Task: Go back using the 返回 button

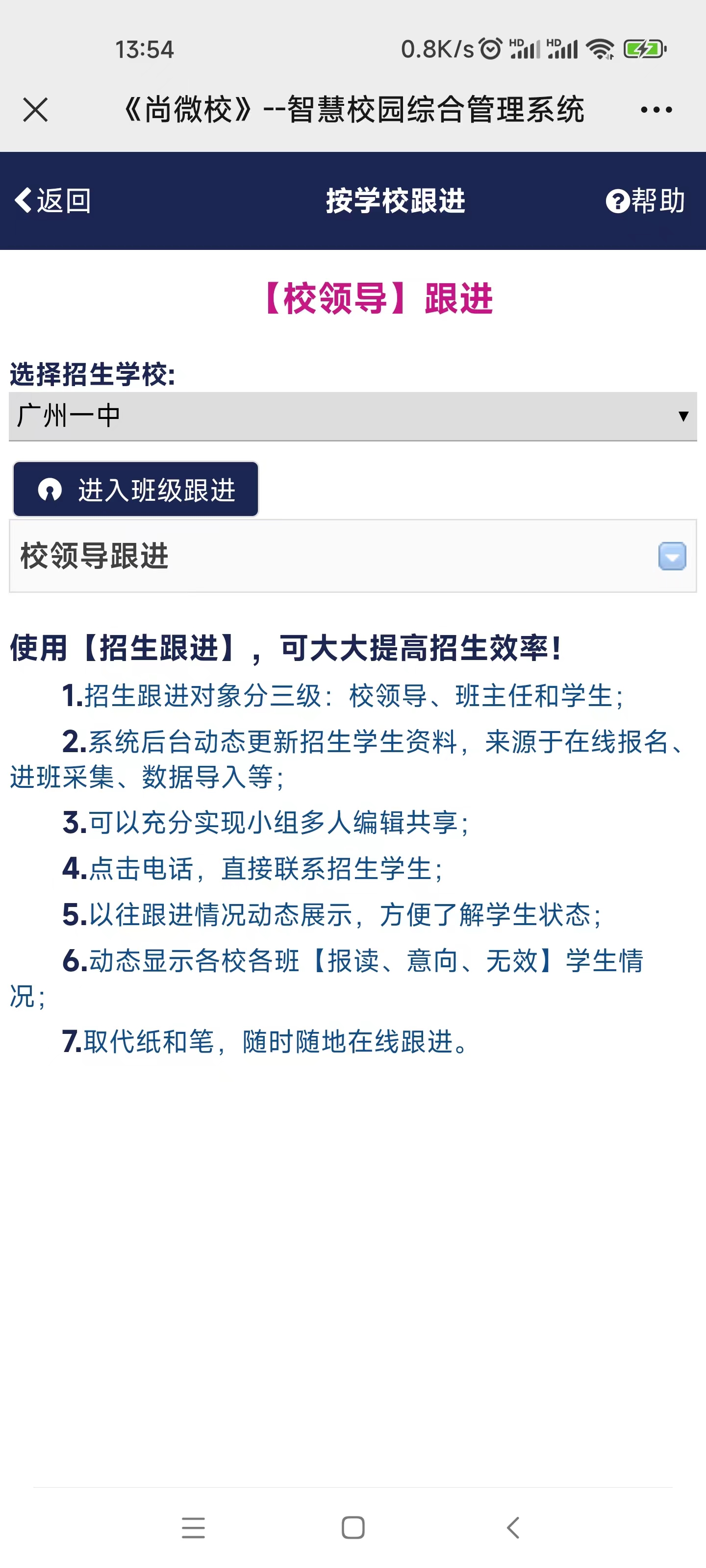Action: 52,200
